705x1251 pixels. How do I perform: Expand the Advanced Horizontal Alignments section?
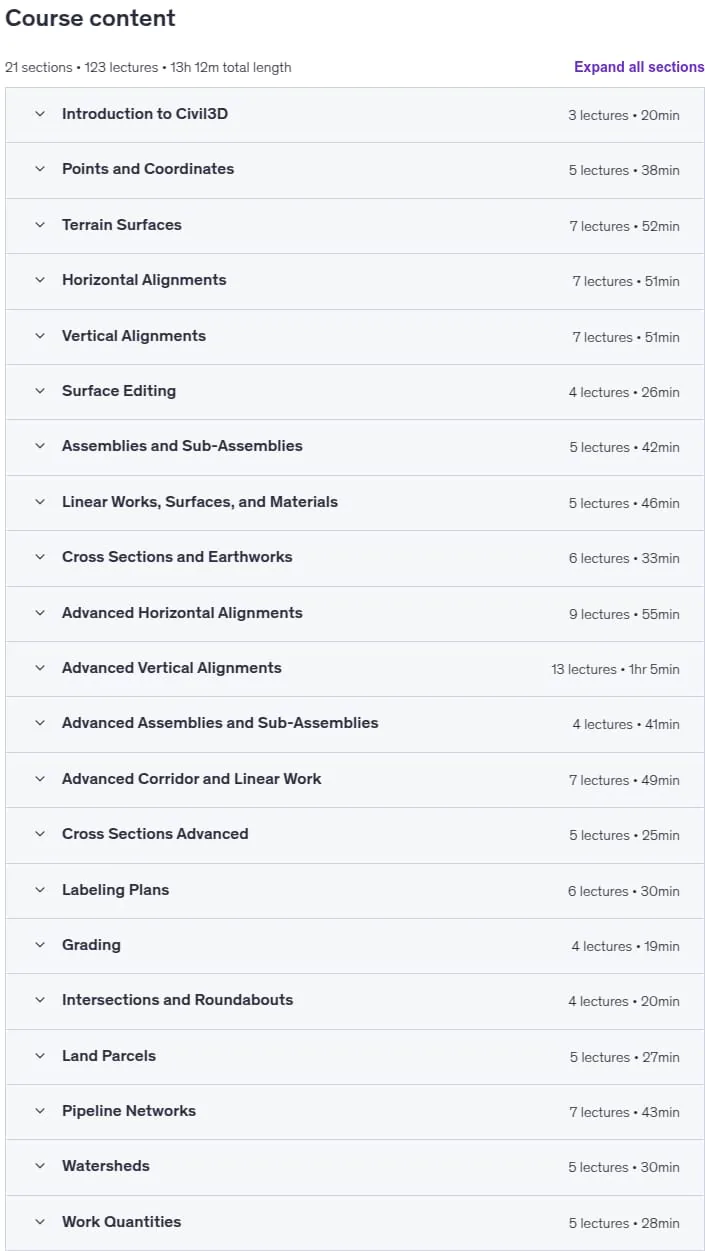point(355,614)
